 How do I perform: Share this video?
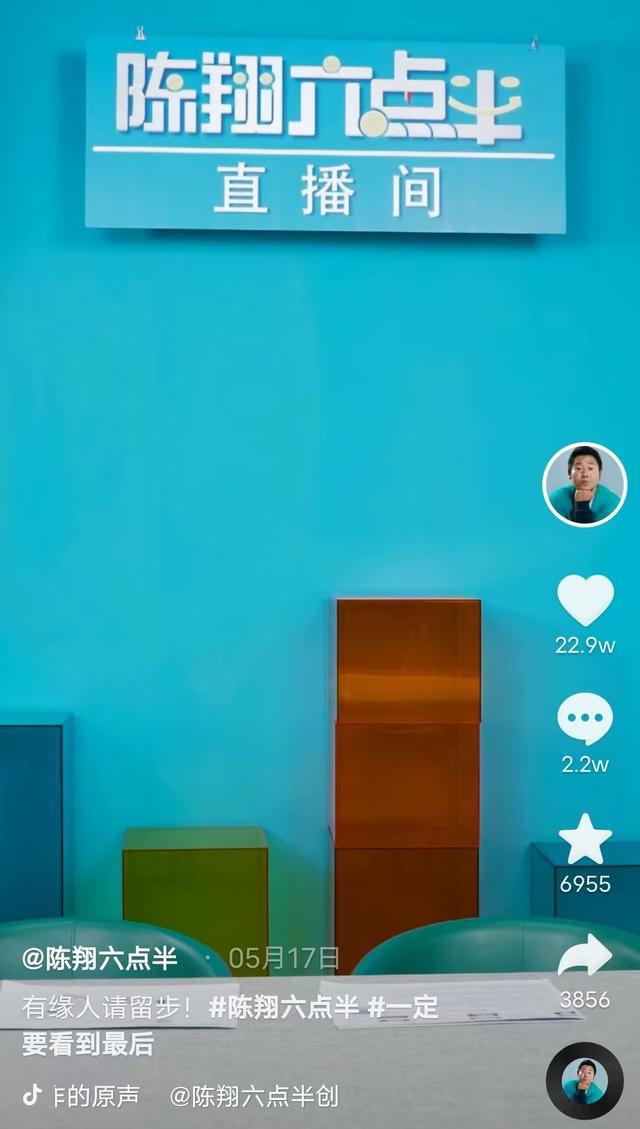click(585, 955)
